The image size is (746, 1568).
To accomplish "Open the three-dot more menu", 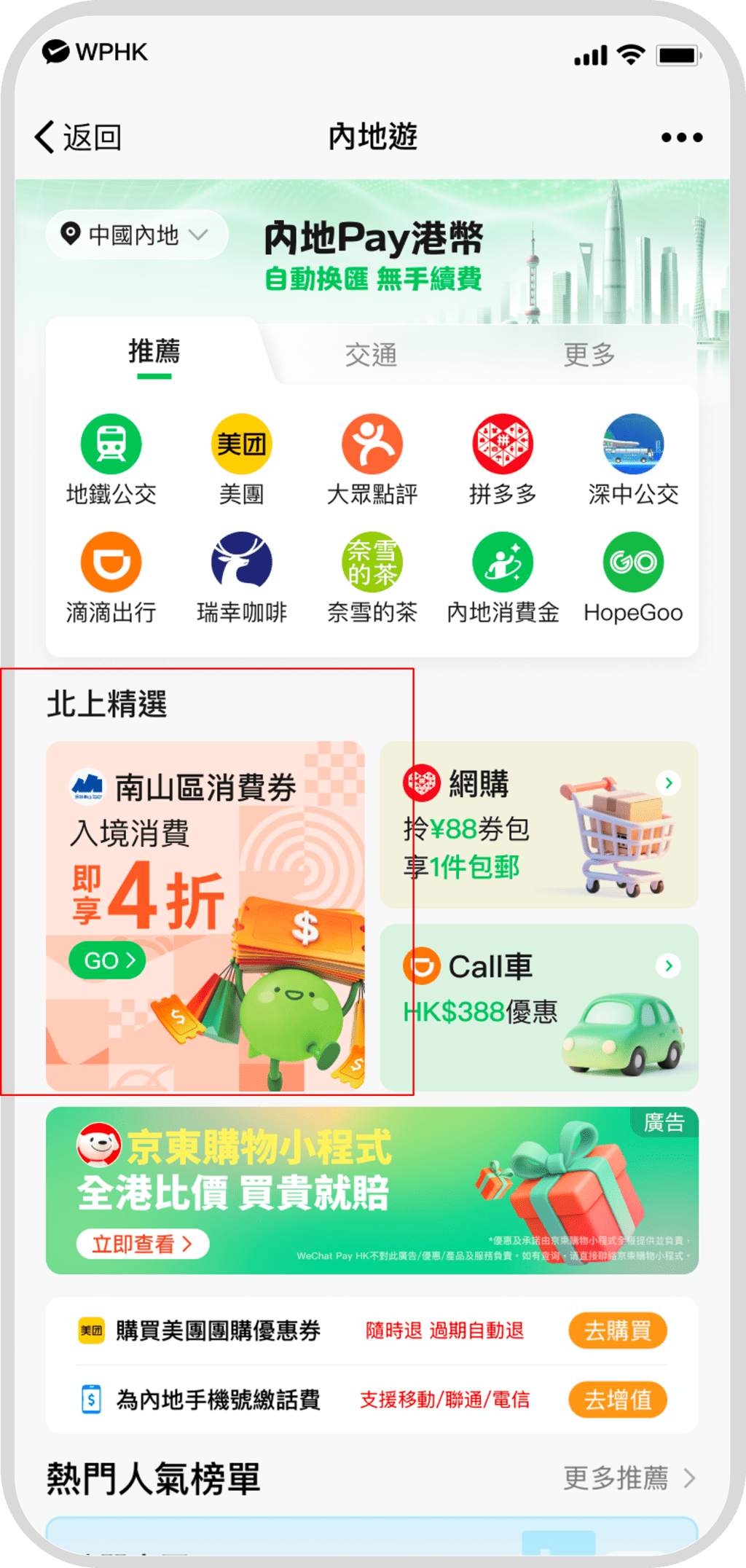I will pos(681,137).
